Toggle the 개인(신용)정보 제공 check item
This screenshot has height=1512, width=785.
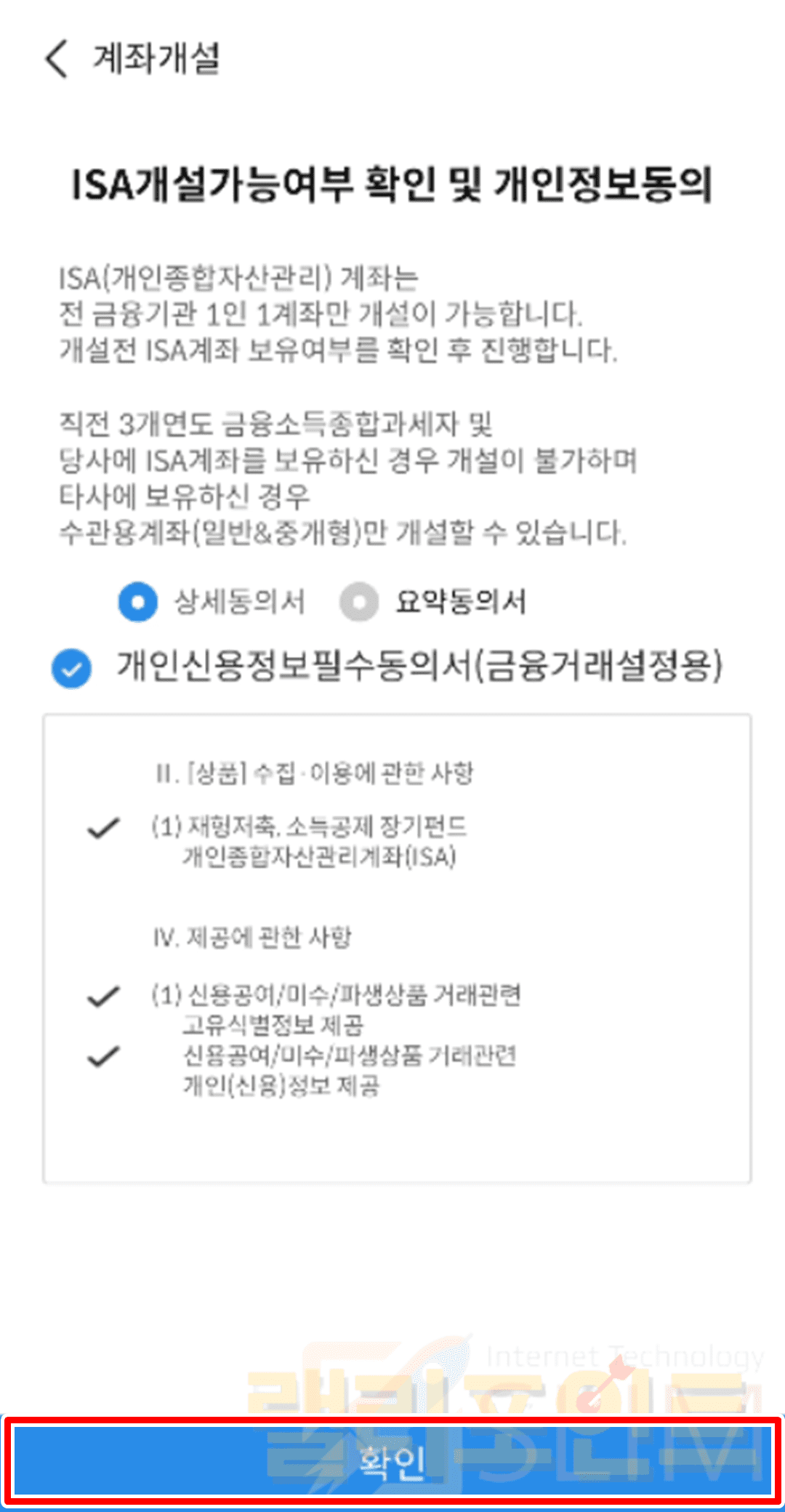(103, 1056)
